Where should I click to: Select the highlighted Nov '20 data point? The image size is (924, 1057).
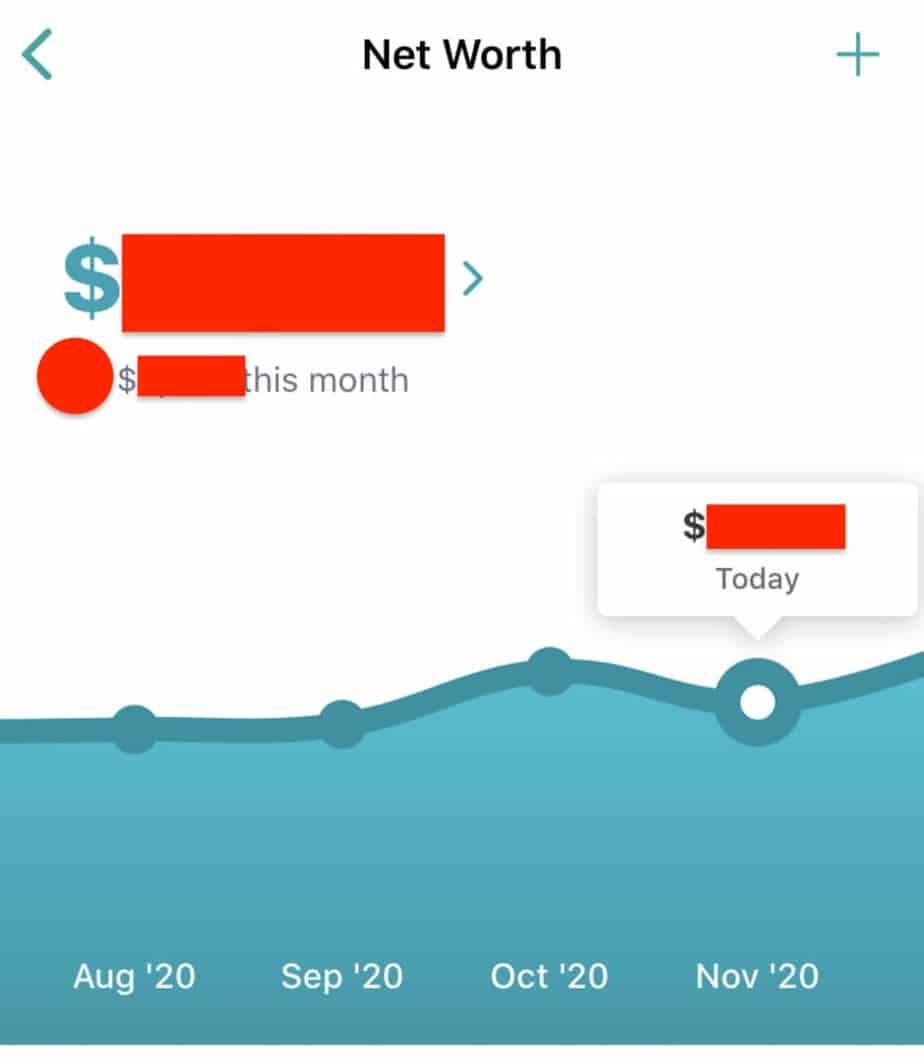coord(757,701)
